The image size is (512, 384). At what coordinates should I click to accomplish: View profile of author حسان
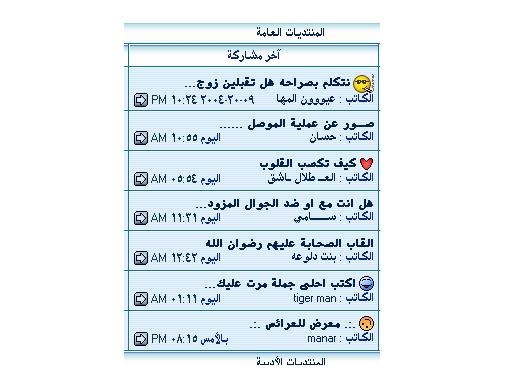pyautogui.click(x=322, y=137)
